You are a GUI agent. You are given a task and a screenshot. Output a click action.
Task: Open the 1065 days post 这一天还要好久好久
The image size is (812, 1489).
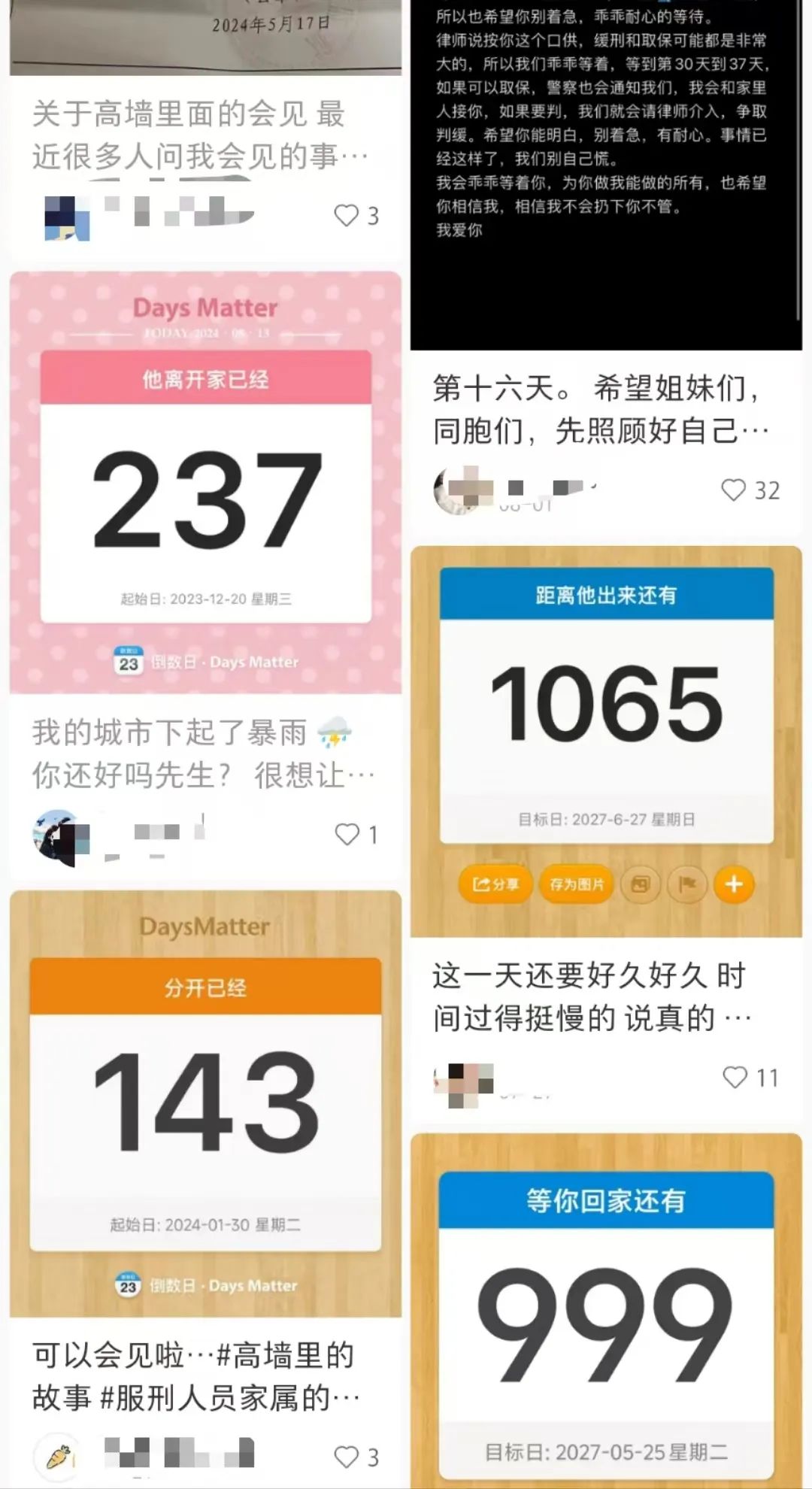606,741
